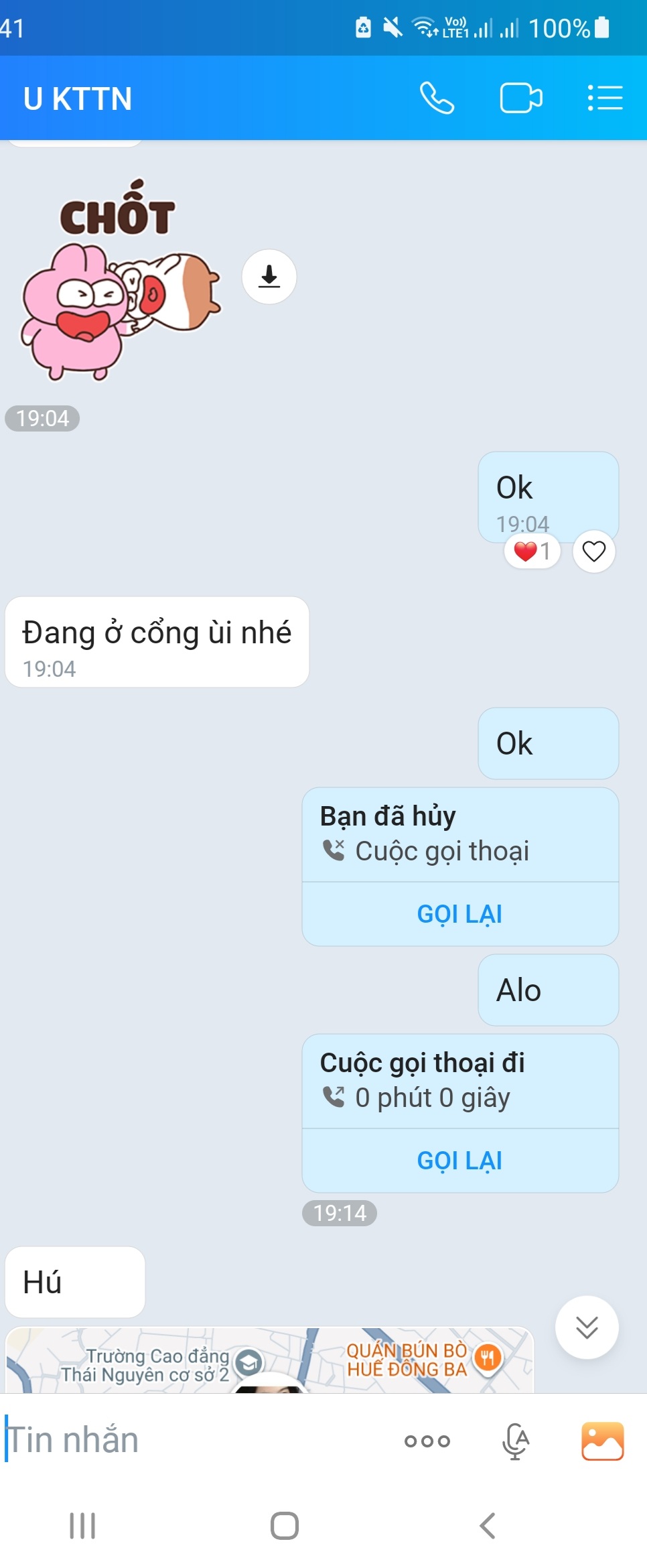647x1568 pixels.
Task: Open the photo gallery picker
Action: tap(602, 1440)
